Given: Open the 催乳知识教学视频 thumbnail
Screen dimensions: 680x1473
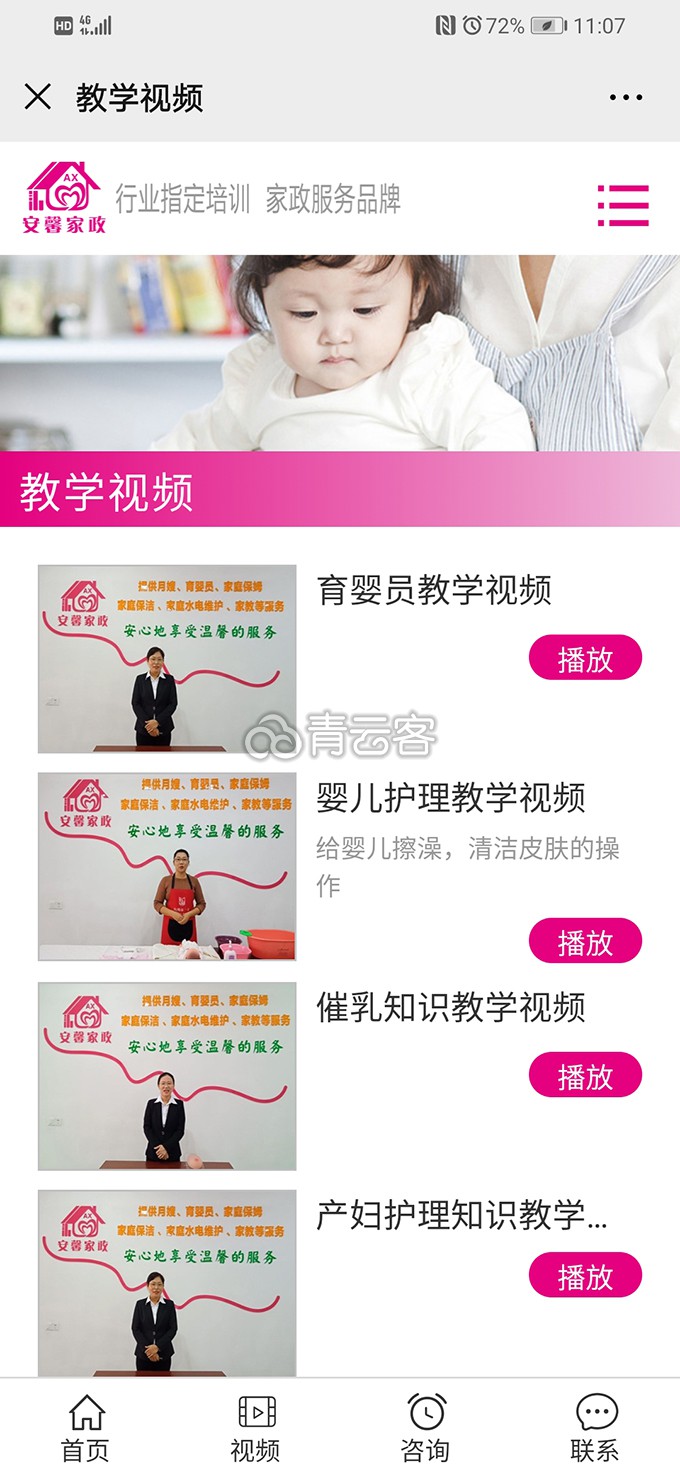Looking at the screenshot, I should click(x=167, y=1076).
